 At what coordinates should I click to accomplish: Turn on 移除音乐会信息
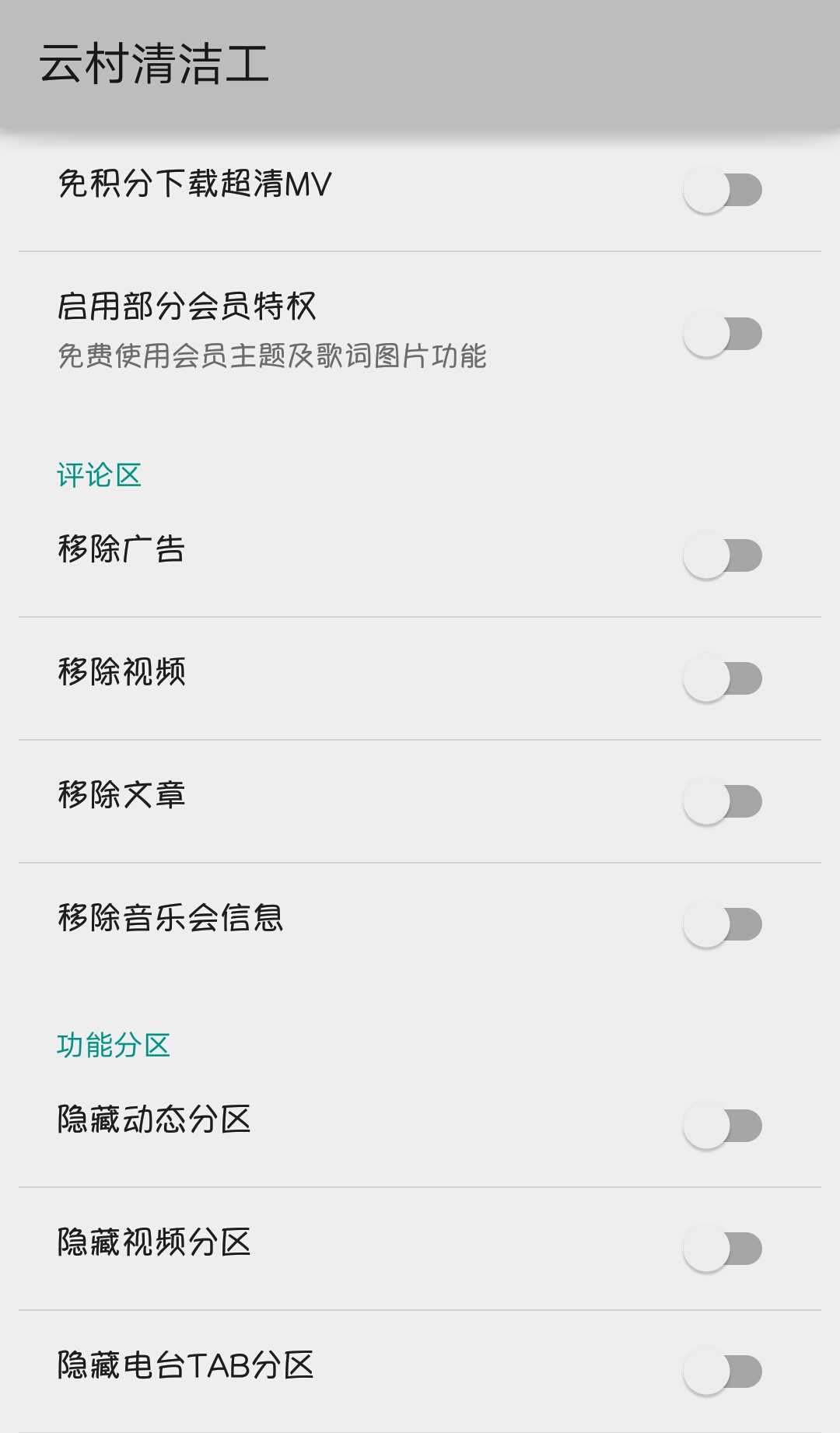[723, 924]
